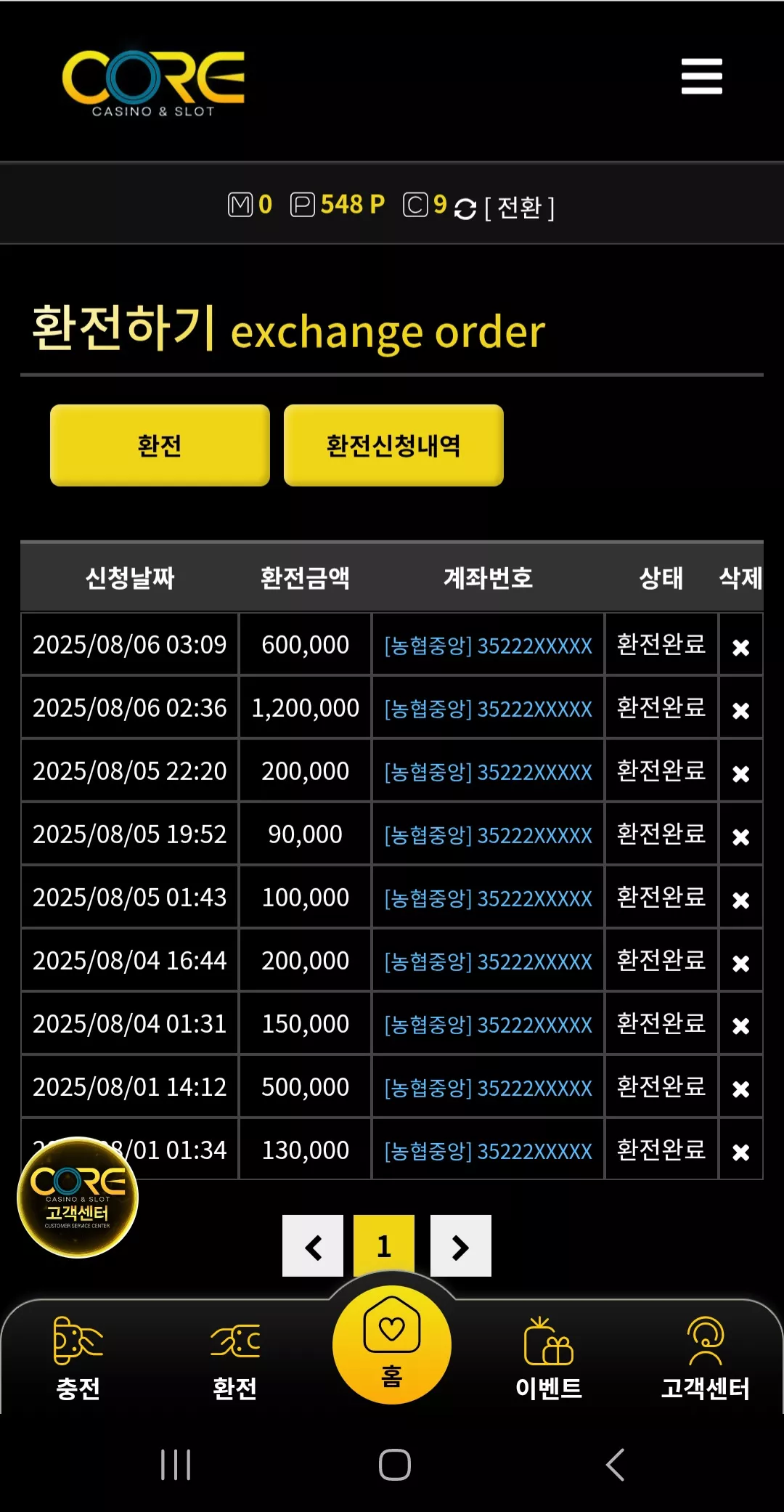Open the hamburger menu
784x1512 pixels.
coord(701,76)
